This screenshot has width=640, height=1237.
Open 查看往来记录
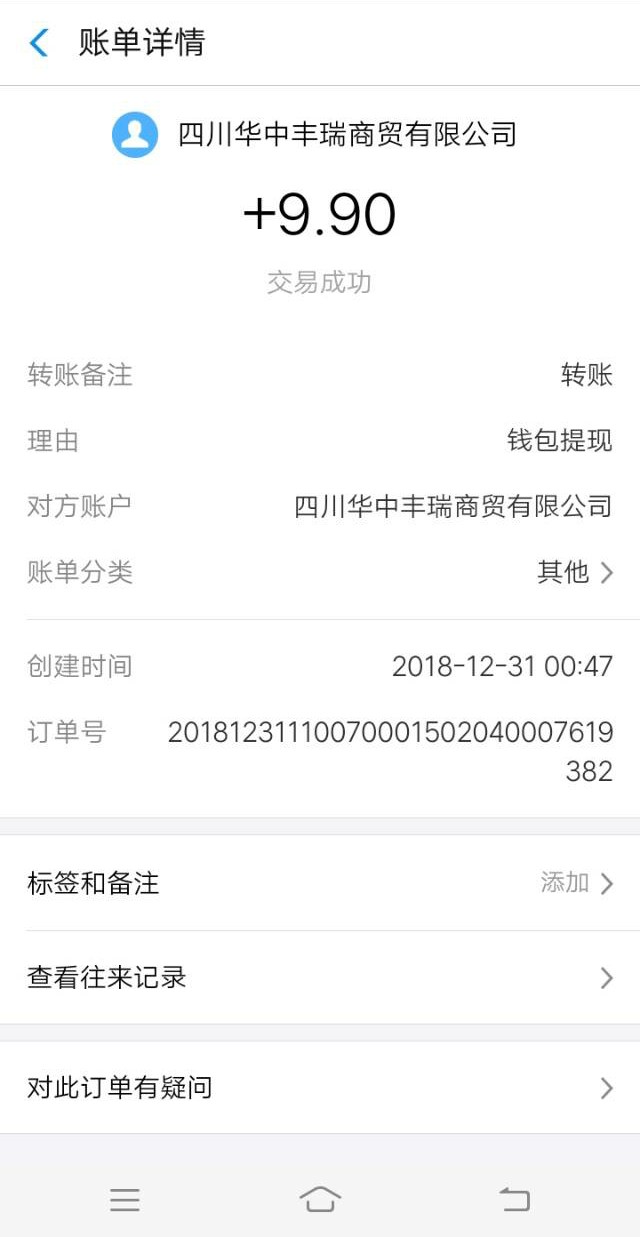tap(320, 978)
